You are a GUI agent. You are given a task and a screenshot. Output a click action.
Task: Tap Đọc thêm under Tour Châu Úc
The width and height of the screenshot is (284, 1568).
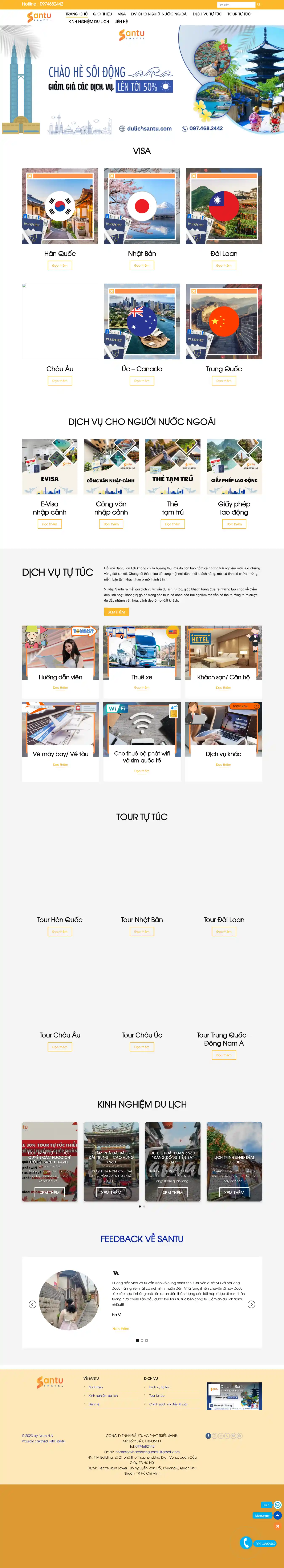[x=142, y=1047]
